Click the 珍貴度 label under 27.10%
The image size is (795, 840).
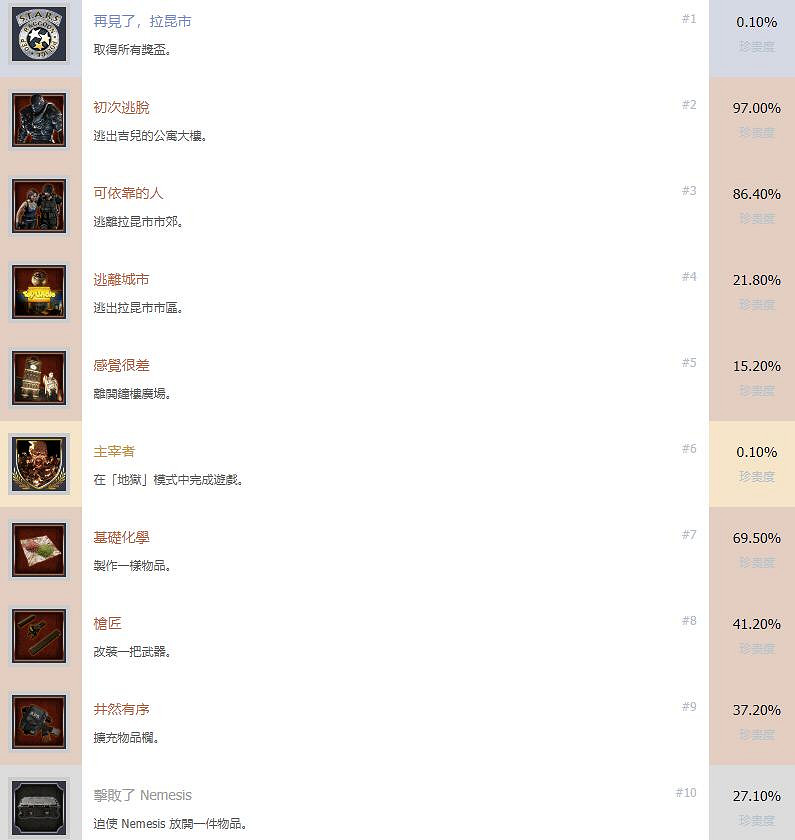point(756,820)
